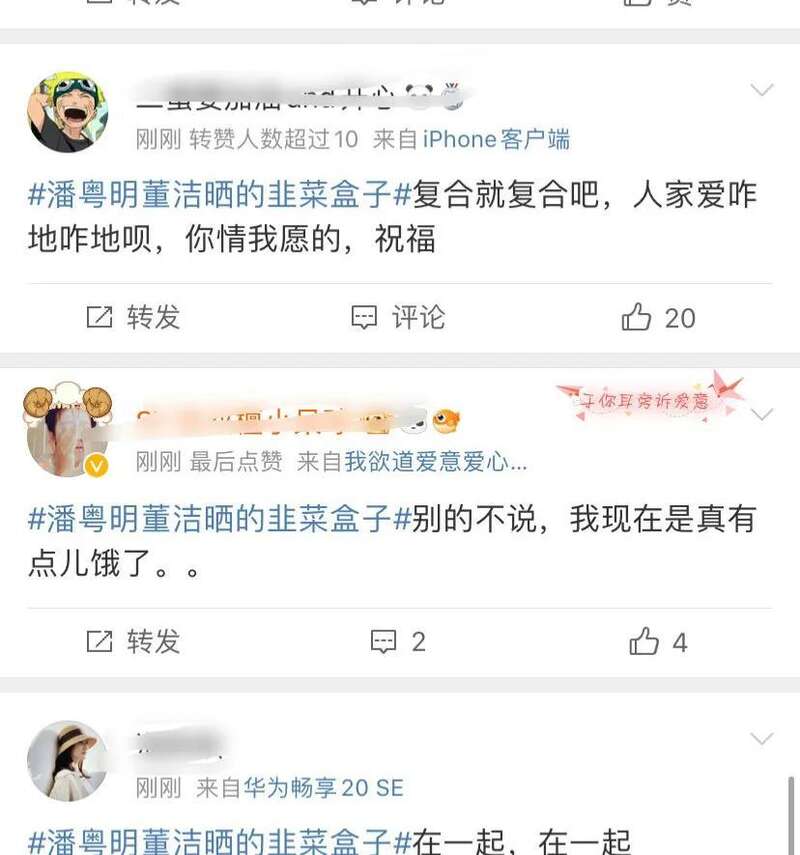The width and height of the screenshot is (800, 855).
Task: Expand options chevron on the 在一起 post
Action: point(762,739)
